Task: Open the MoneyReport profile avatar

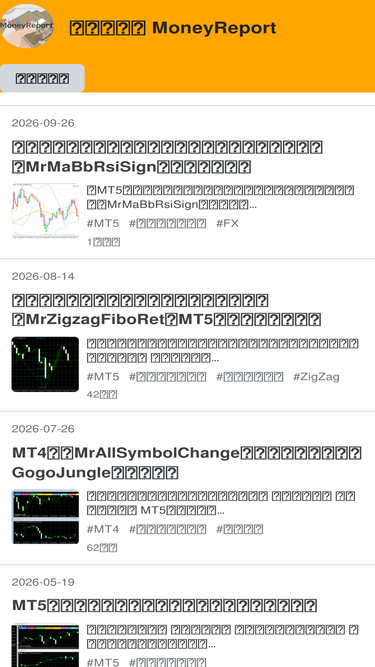Action: [x=27, y=26]
